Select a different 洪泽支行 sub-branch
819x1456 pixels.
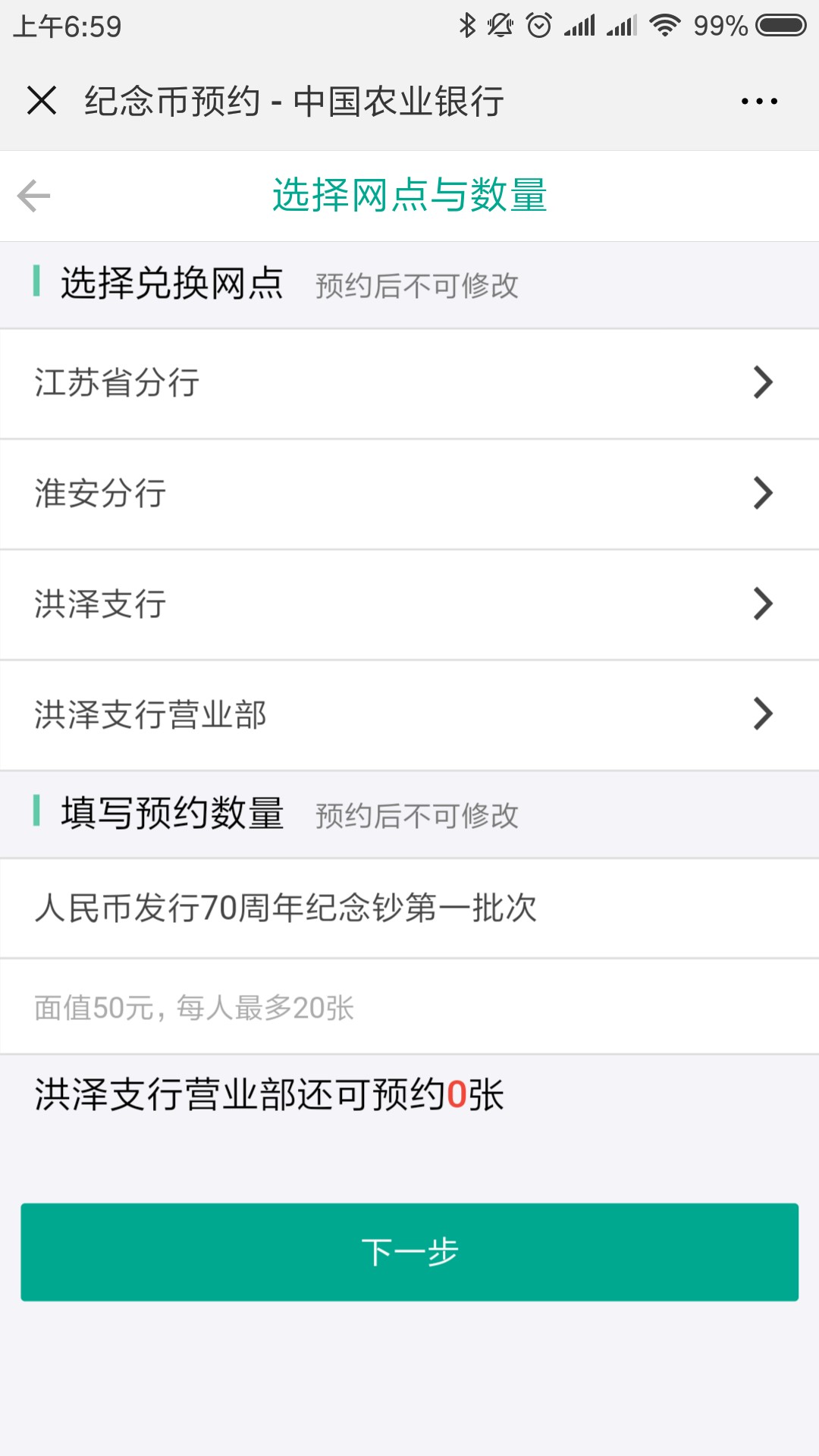(x=409, y=604)
